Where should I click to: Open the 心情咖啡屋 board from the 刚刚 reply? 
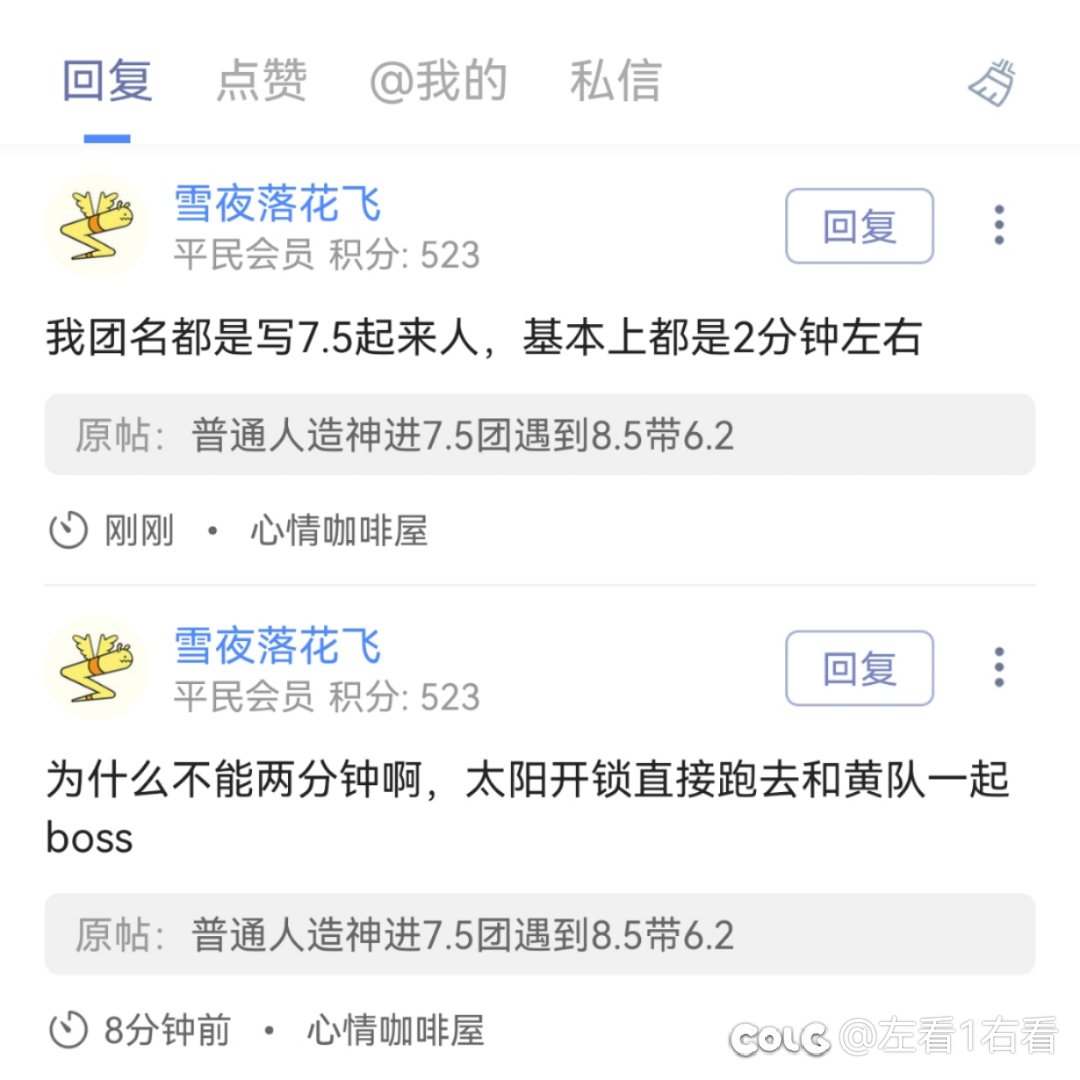pyautogui.click(x=339, y=531)
